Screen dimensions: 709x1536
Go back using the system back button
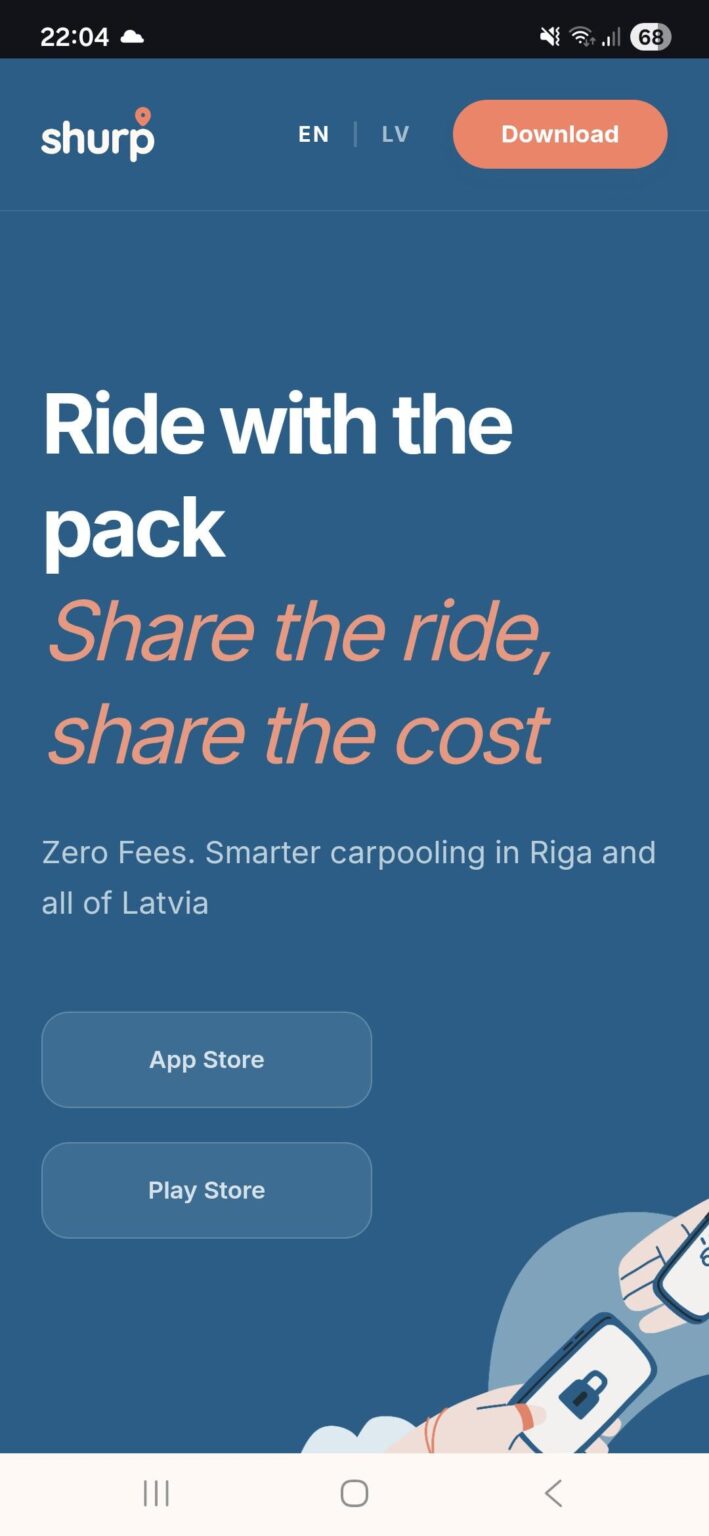553,1493
